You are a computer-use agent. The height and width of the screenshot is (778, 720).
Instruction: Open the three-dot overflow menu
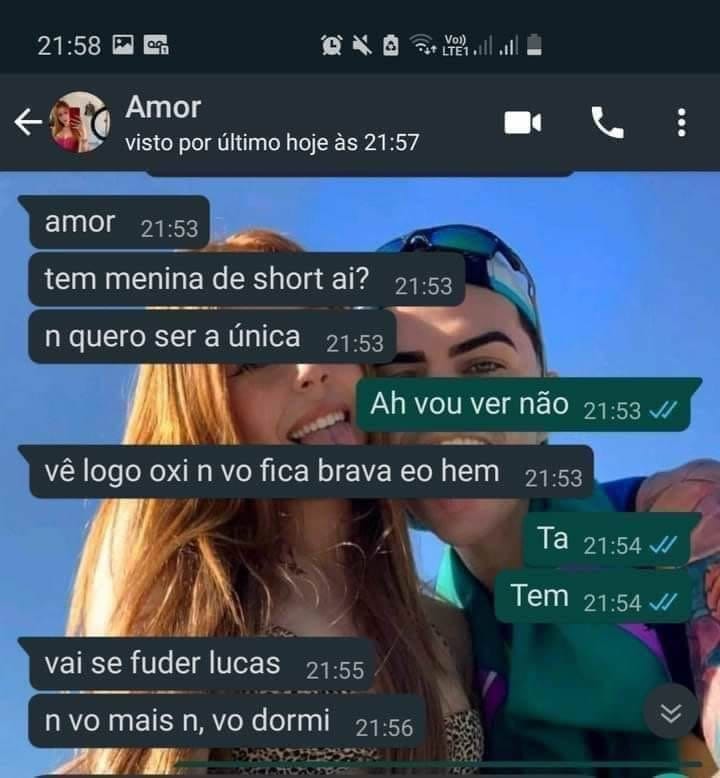[x=684, y=120]
